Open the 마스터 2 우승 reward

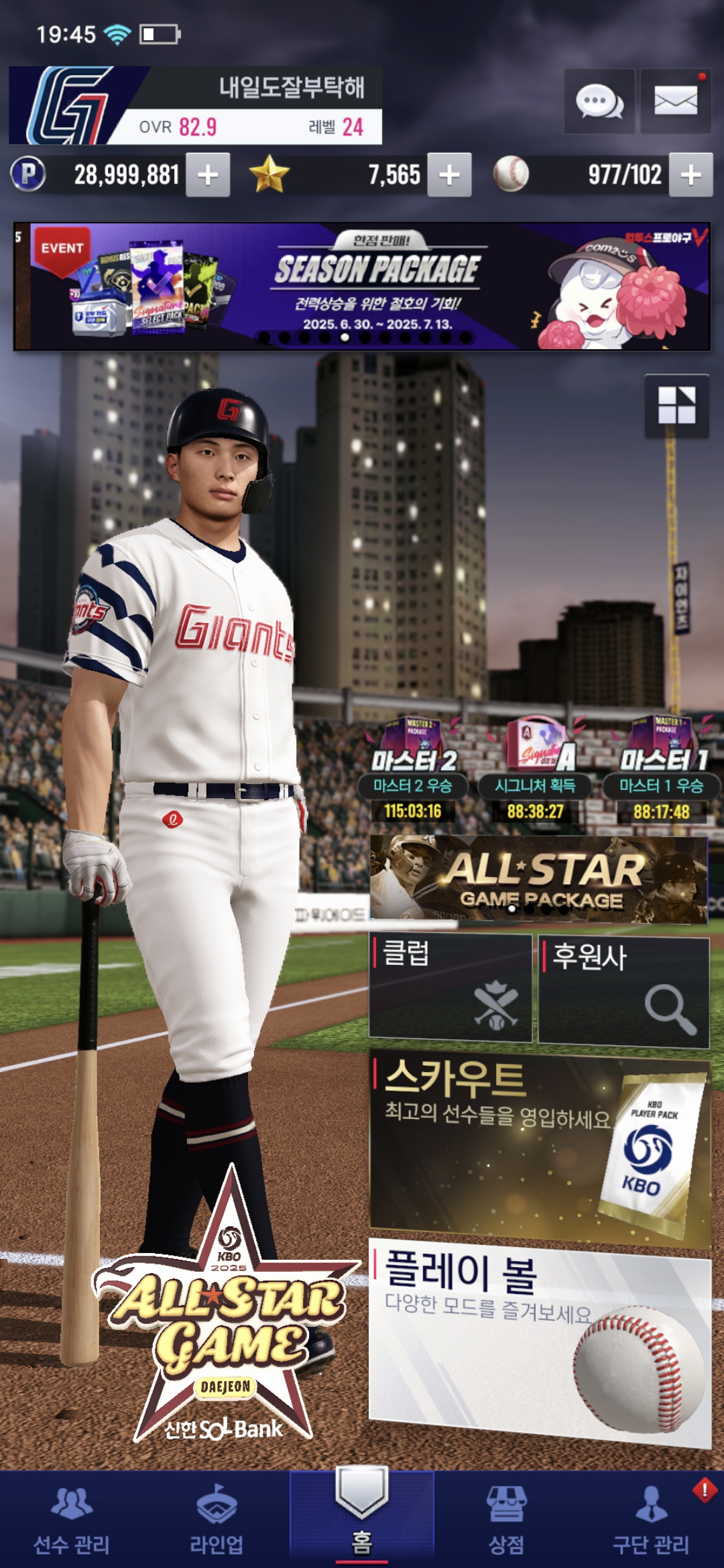[x=413, y=771]
